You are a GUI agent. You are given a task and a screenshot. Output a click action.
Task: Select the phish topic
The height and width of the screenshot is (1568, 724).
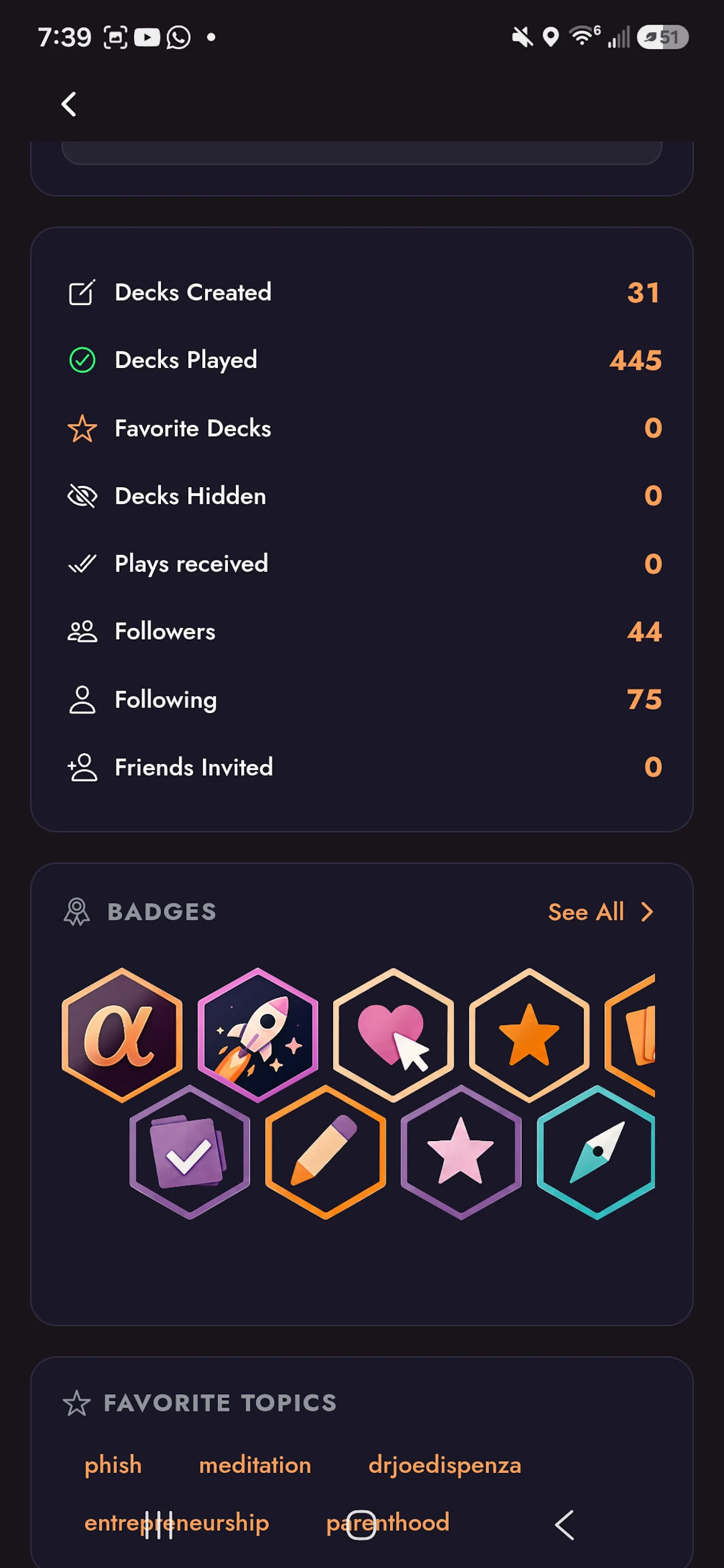pyautogui.click(x=113, y=1464)
